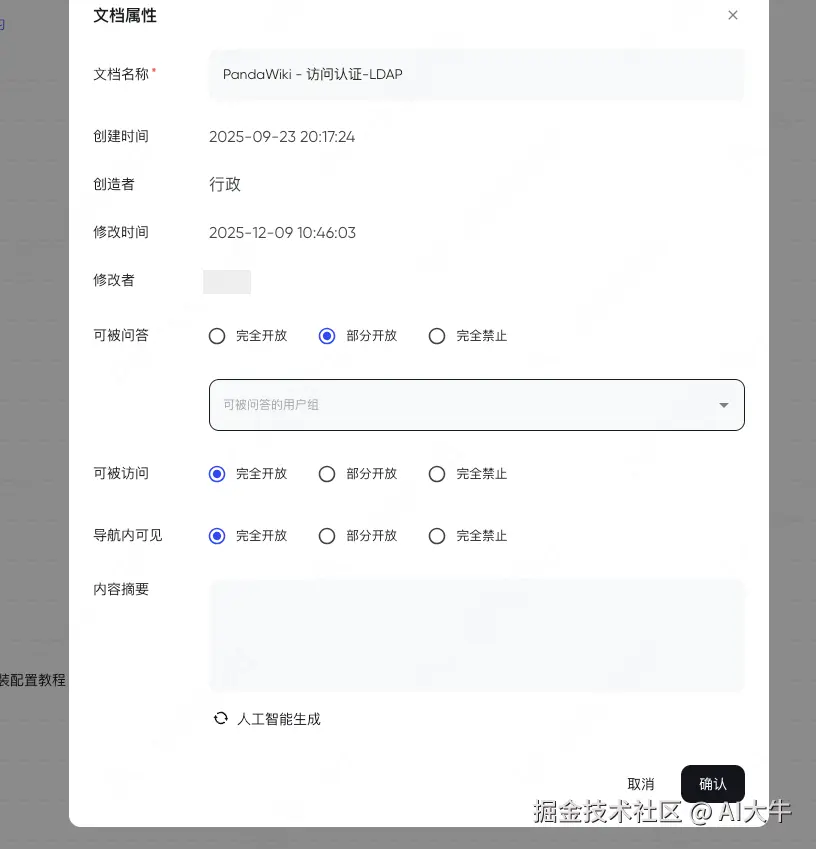Select 完全开放 for 导航内可见
The image size is (816, 849).
coord(217,536)
